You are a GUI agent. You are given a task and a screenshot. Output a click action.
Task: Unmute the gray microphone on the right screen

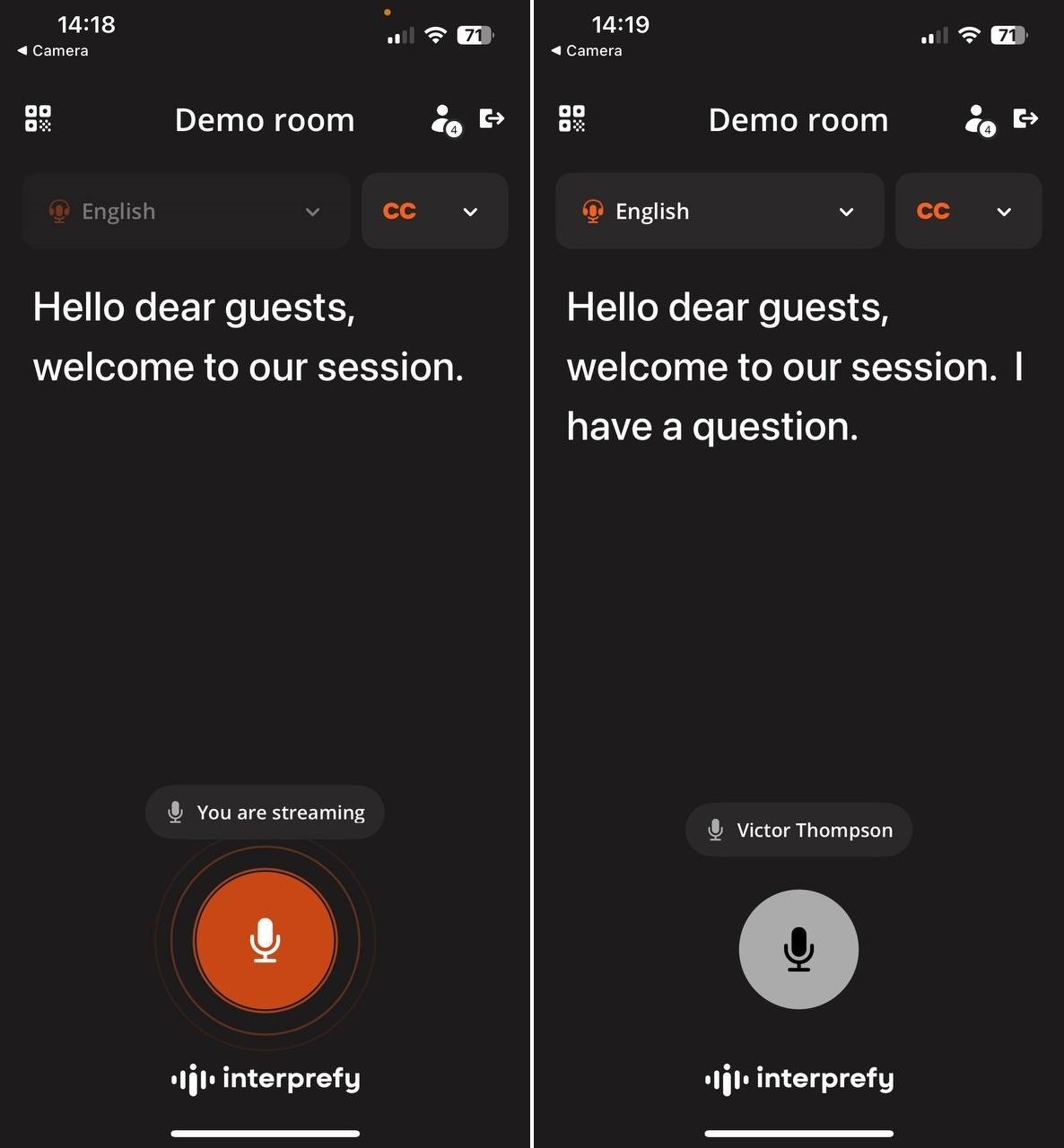click(798, 949)
